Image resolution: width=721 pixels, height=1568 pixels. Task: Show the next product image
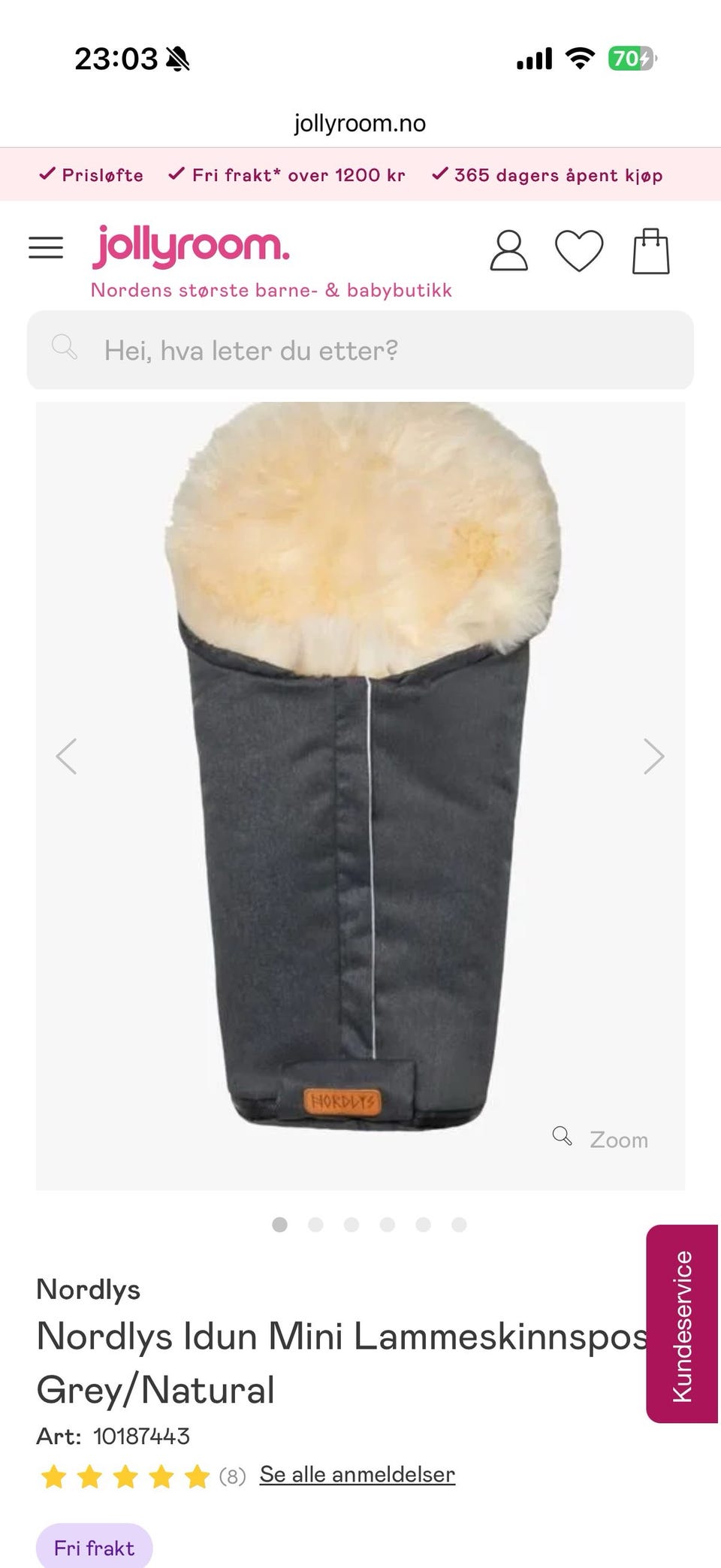click(x=653, y=756)
